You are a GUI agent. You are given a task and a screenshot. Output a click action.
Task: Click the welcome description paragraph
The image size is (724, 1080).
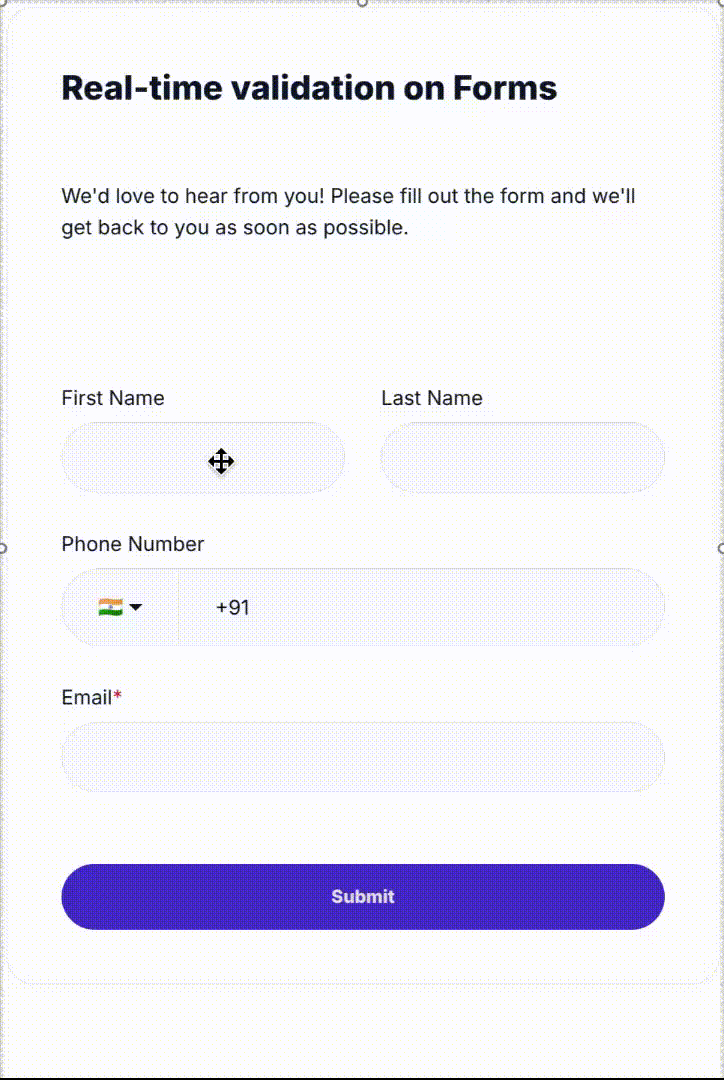click(348, 211)
